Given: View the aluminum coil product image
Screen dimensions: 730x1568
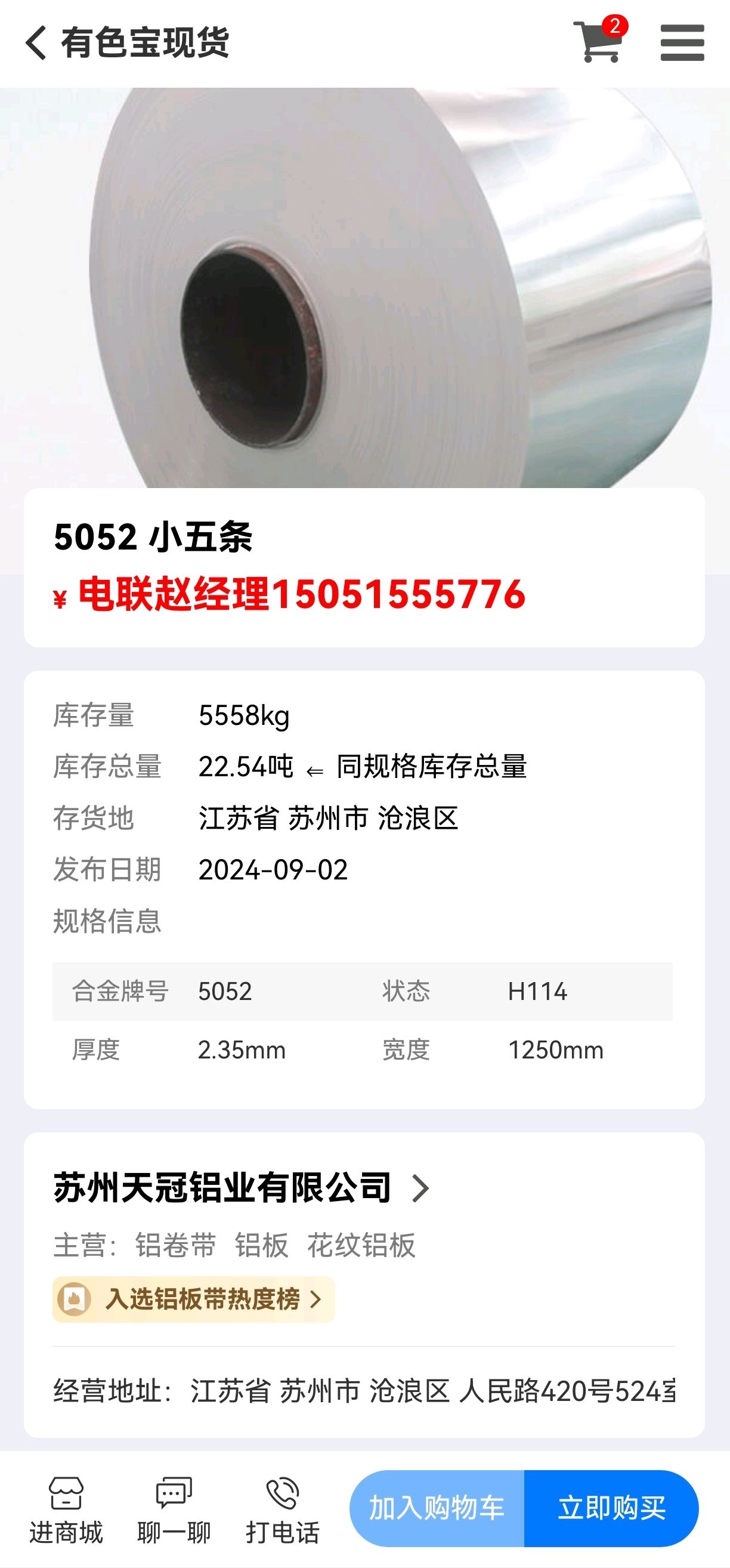Looking at the screenshot, I should point(365,288).
